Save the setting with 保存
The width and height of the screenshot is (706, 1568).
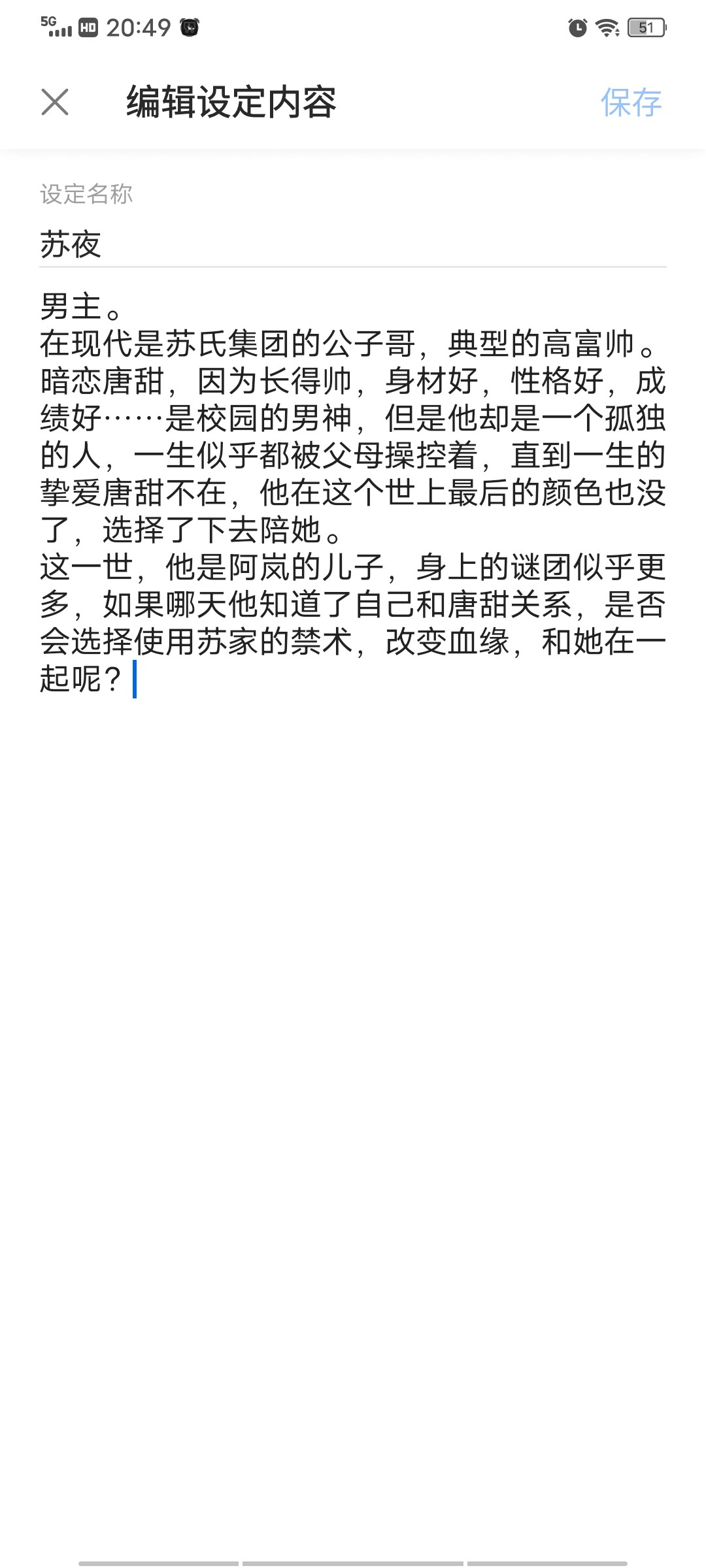(630, 103)
